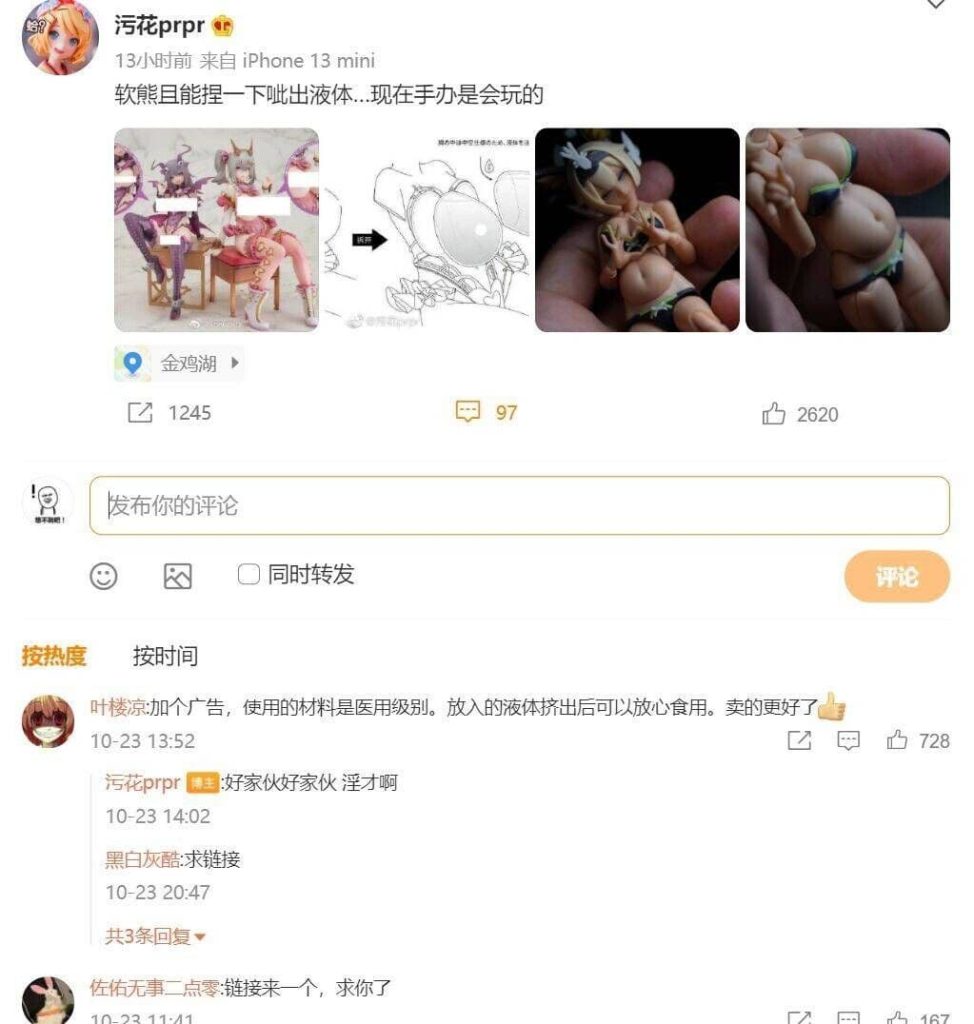This screenshot has width=974, height=1024.
Task: Open 佐佑无事二点零's profile name
Action: (154, 989)
